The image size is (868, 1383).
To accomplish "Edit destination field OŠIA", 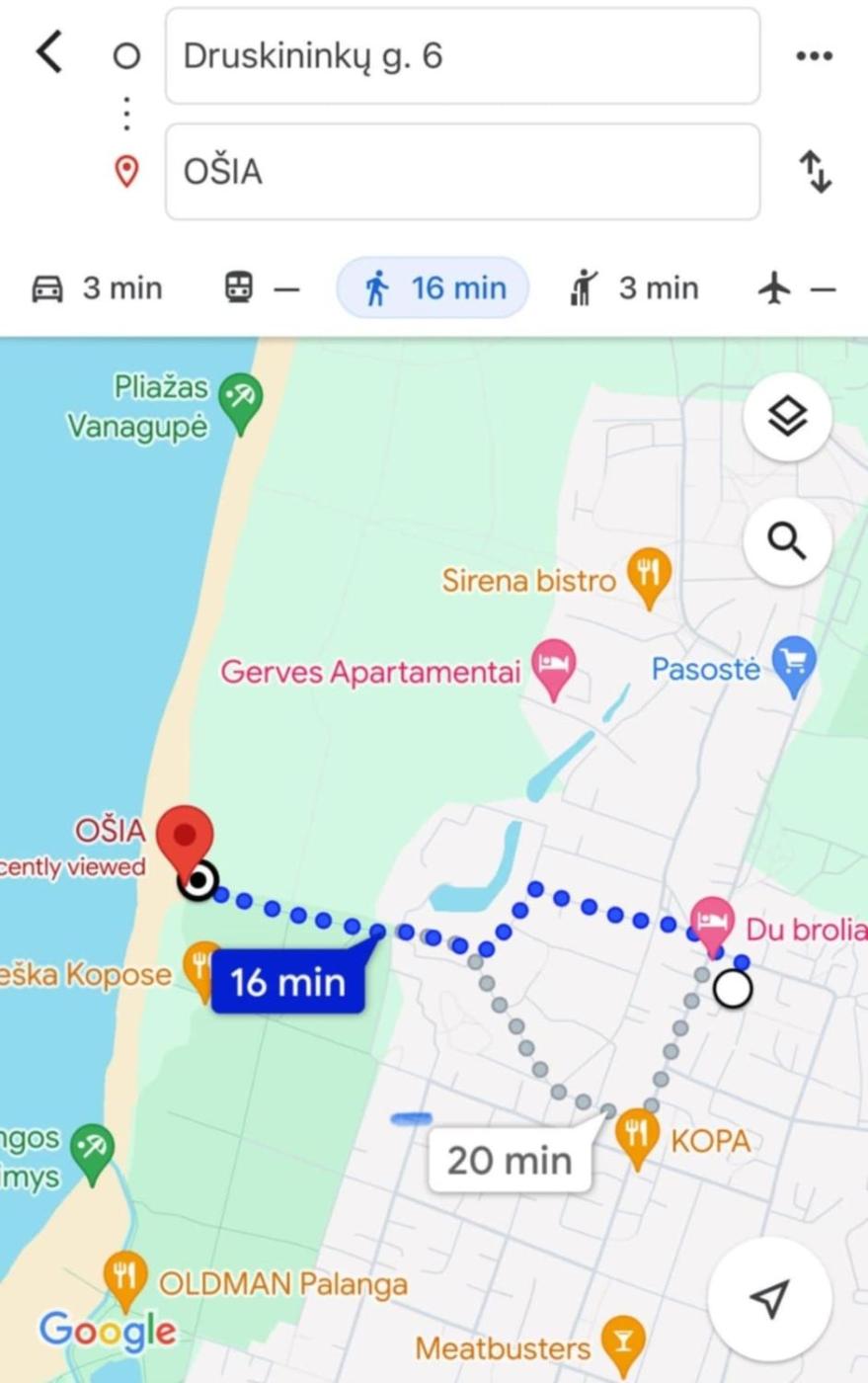I will pyautogui.click(x=462, y=172).
